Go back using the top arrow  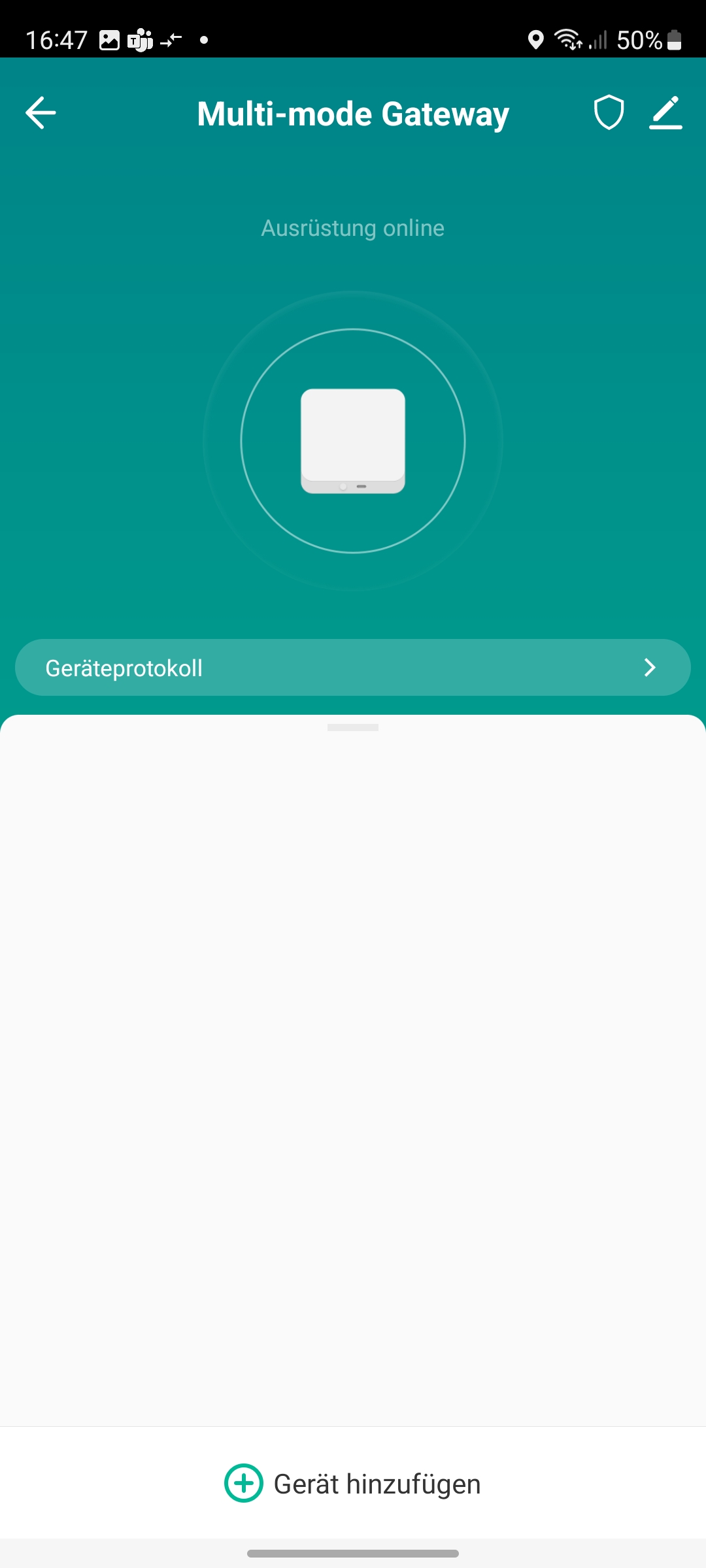pyautogui.click(x=41, y=113)
